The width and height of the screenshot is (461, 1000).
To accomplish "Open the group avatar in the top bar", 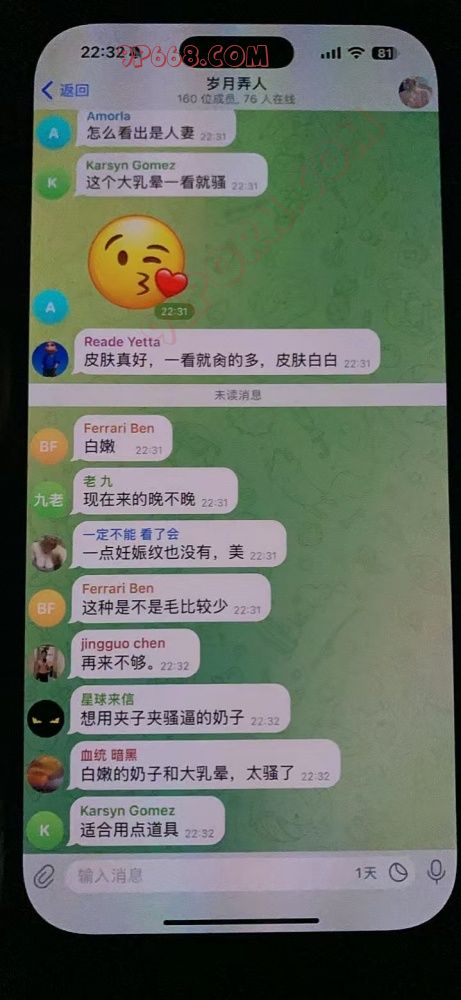I will (416, 92).
